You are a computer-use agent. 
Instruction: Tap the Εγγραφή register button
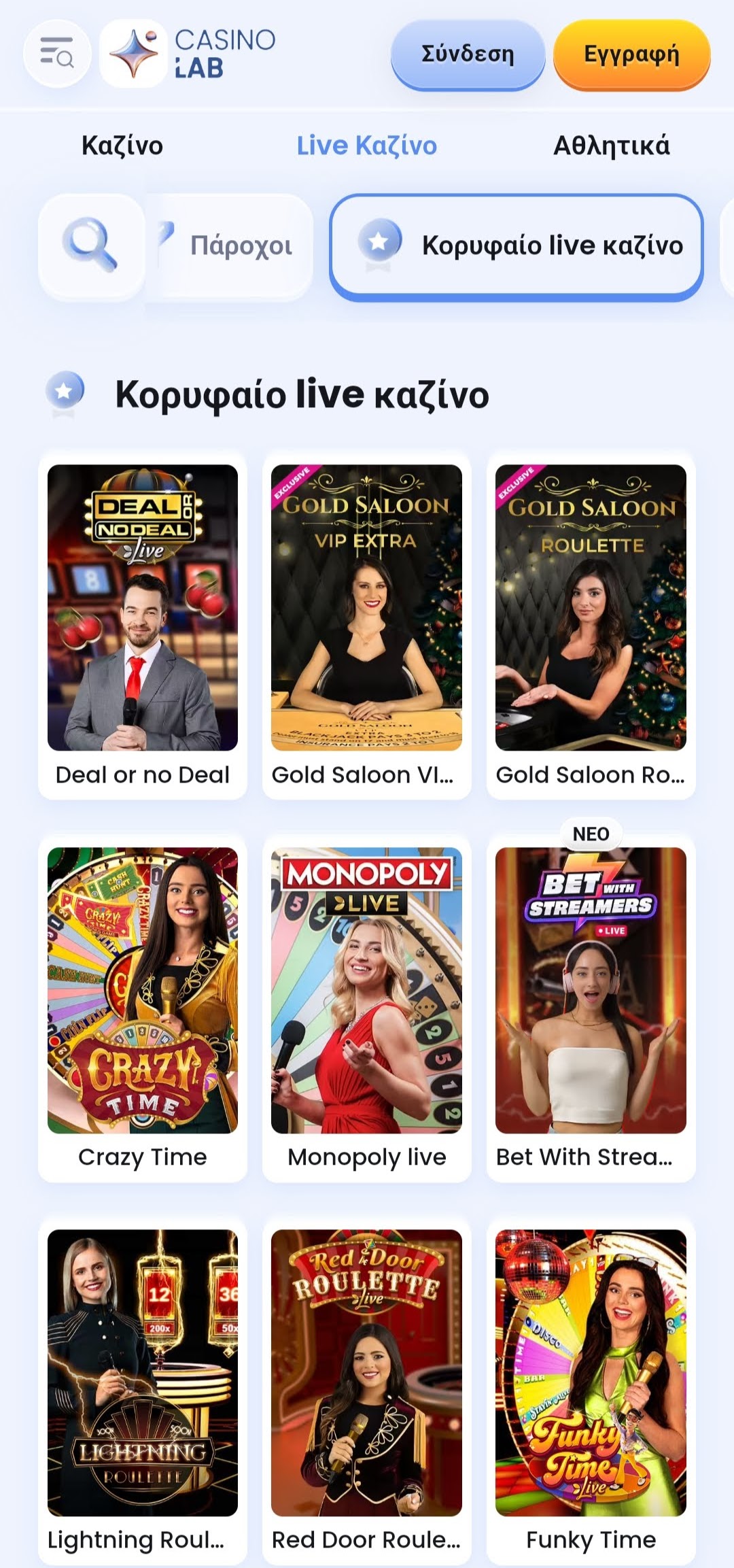(631, 54)
